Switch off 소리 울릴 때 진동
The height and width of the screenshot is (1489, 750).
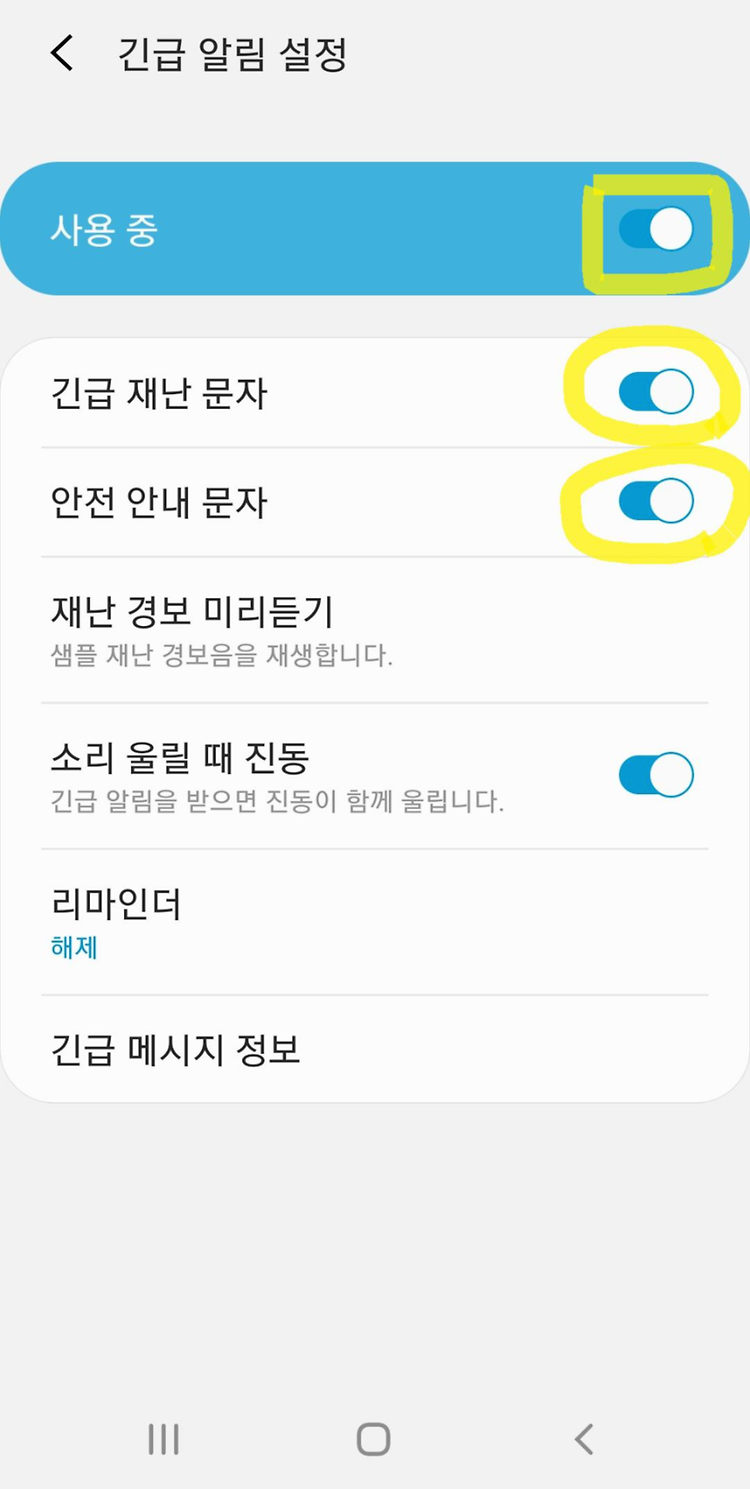click(656, 775)
